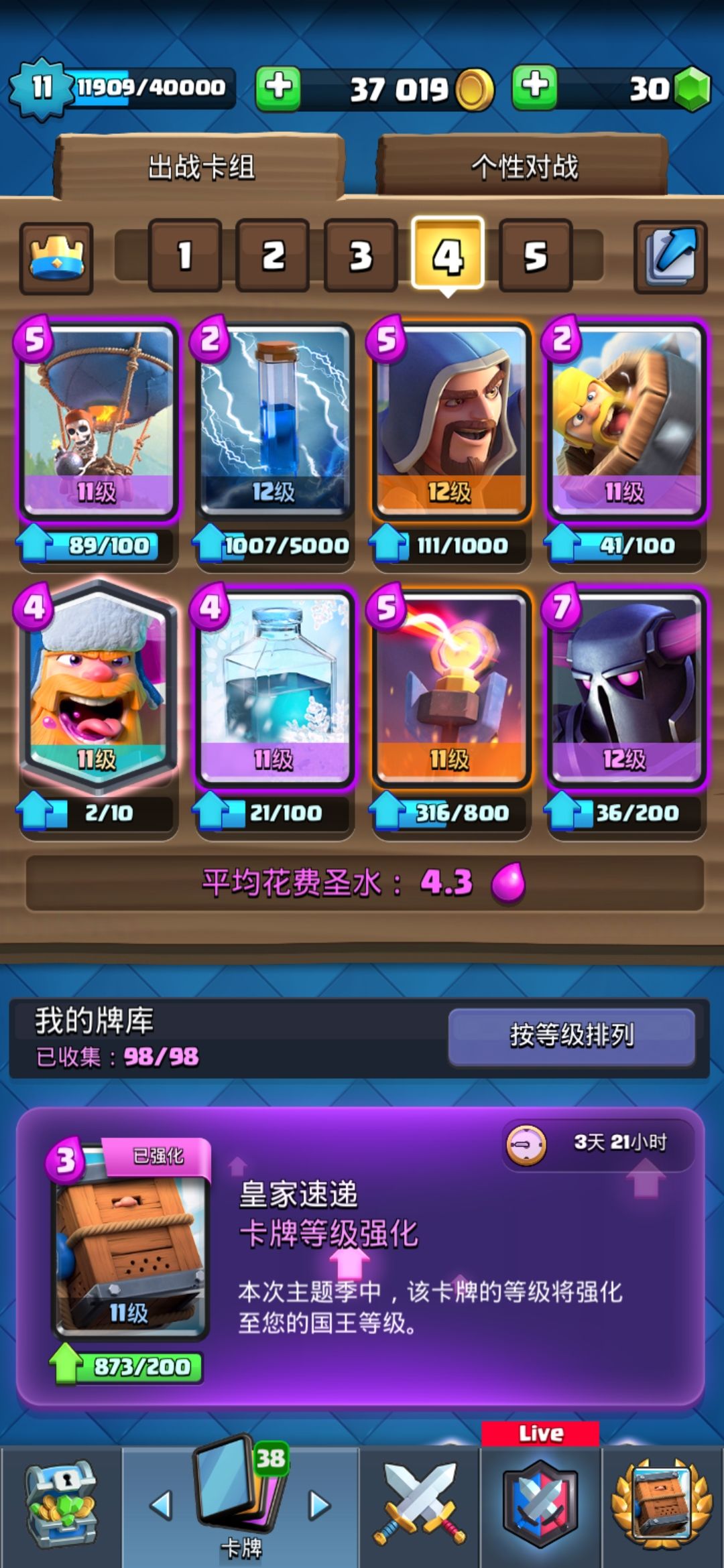Viewport: 724px width, 1568px height.
Task: Tap the 按等级排列 sort button
Action: point(571,1036)
